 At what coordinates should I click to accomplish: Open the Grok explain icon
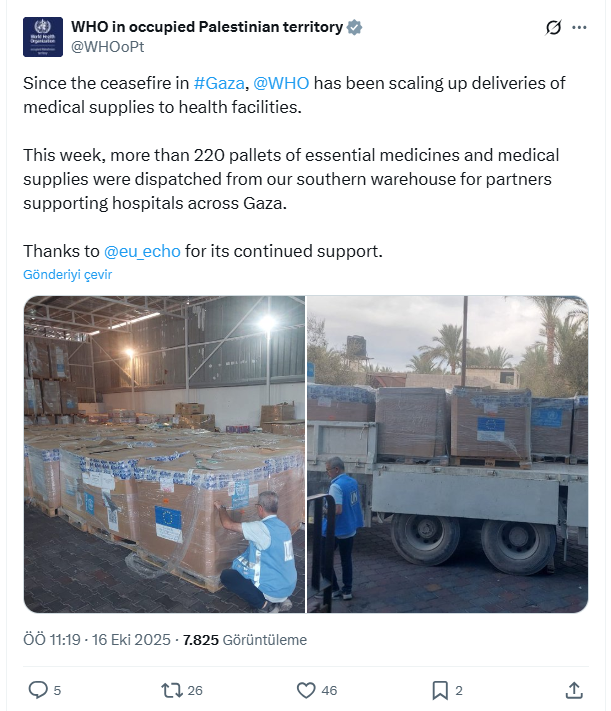click(554, 28)
